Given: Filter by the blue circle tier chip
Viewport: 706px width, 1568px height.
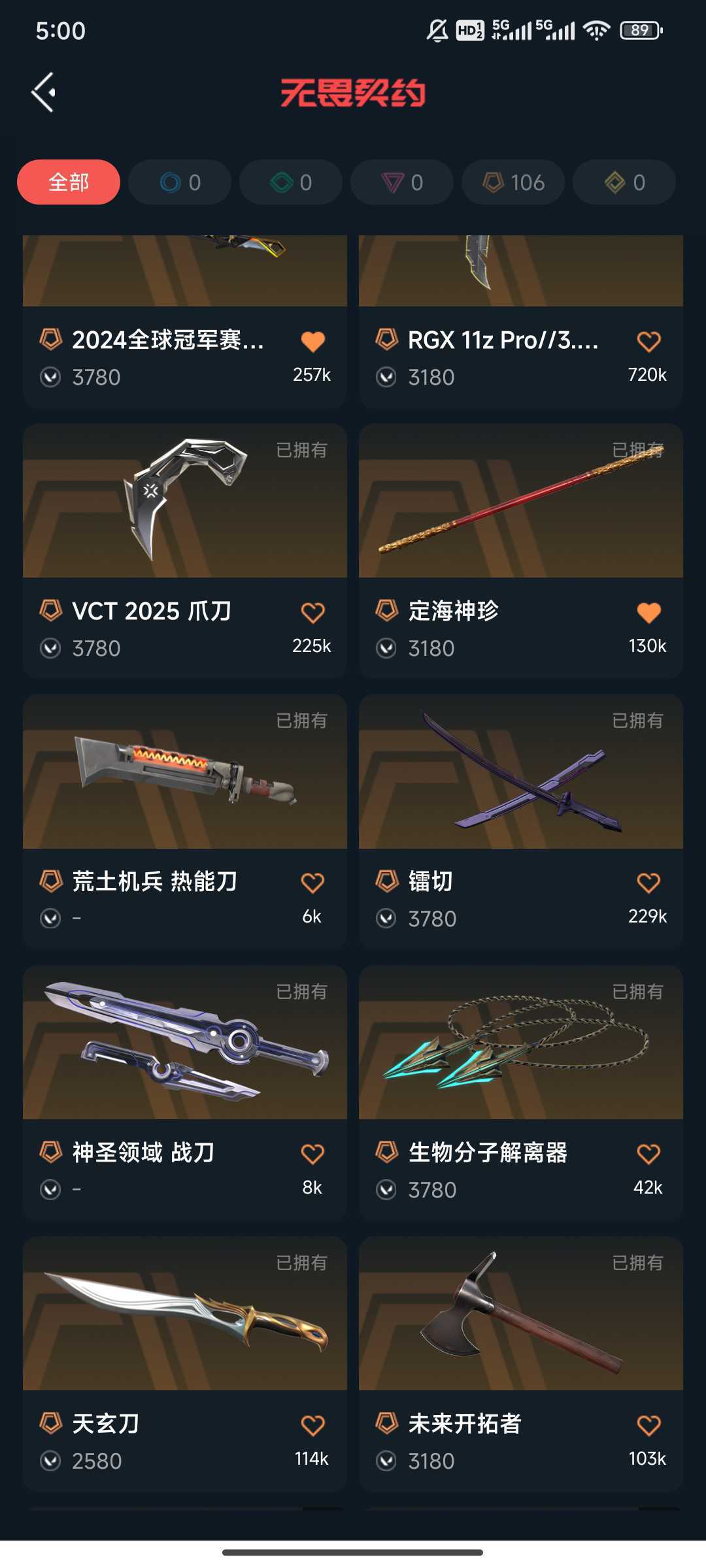Looking at the screenshot, I should 180,182.
